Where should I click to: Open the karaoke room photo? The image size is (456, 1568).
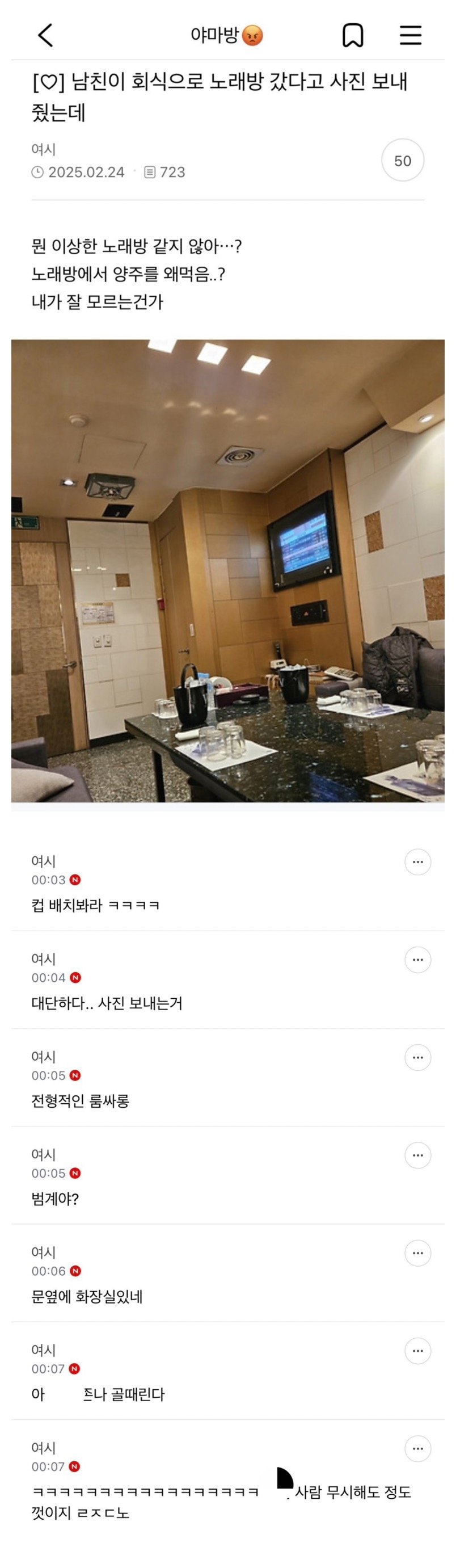point(228,570)
